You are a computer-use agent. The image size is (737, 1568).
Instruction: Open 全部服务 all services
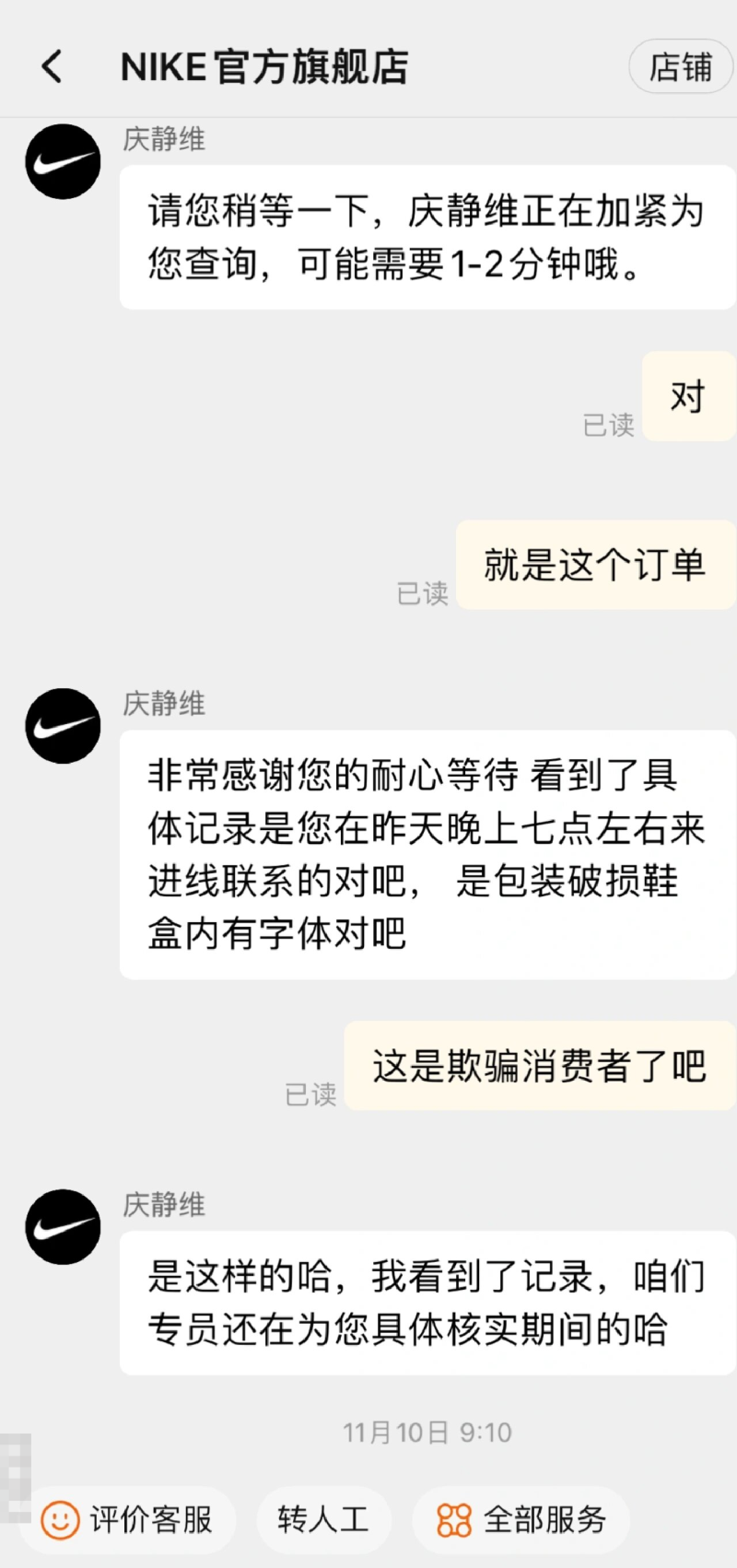pos(521,1519)
